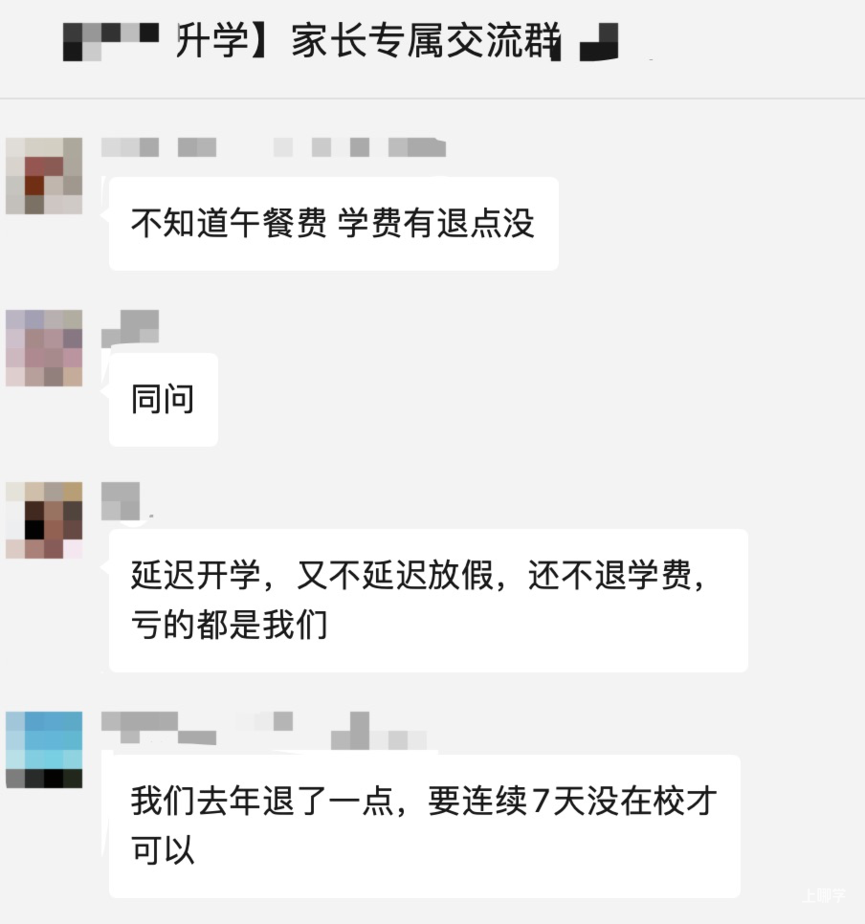Image resolution: width=865 pixels, height=924 pixels.
Task: View profile of sender saying 延迟开学
Action: tap(44, 520)
